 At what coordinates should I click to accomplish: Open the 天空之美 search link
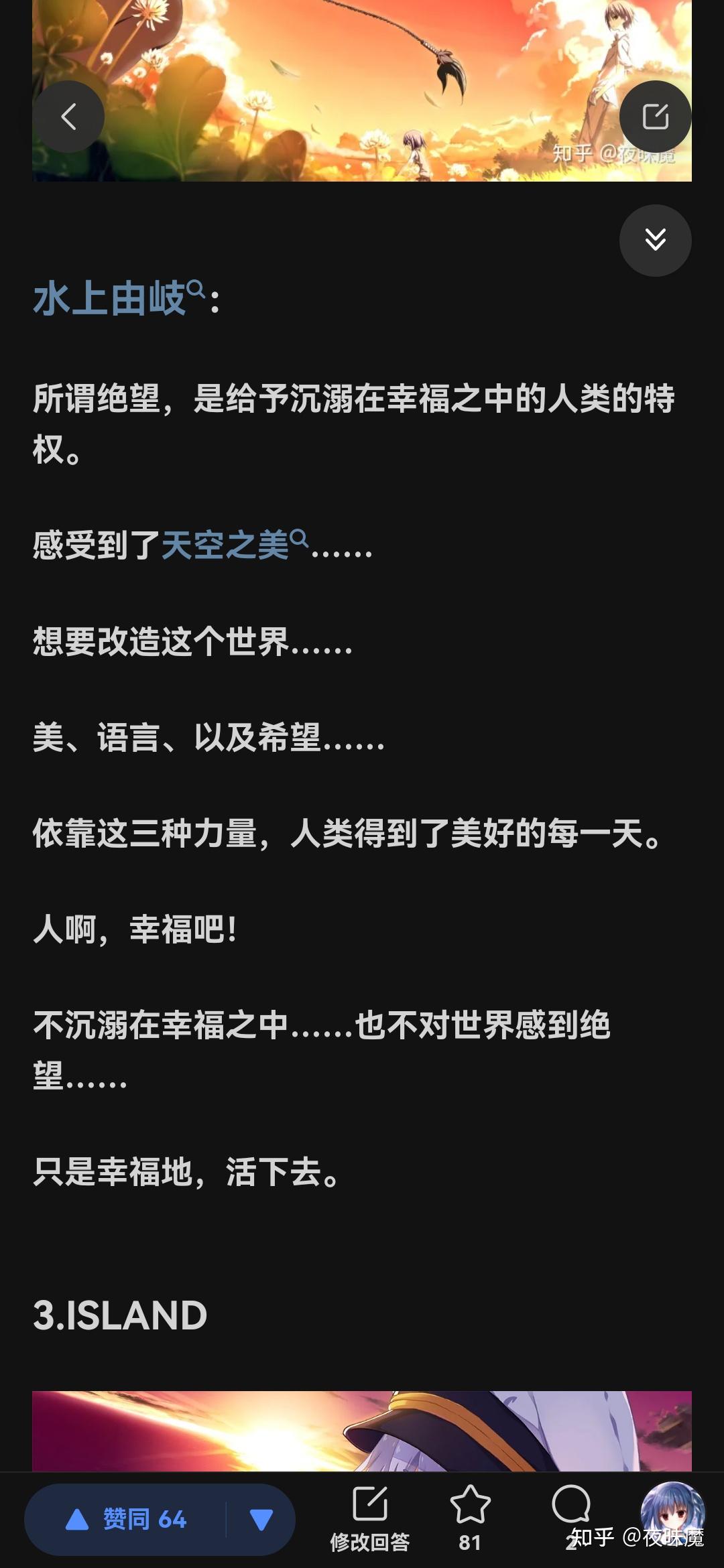[235, 544]
